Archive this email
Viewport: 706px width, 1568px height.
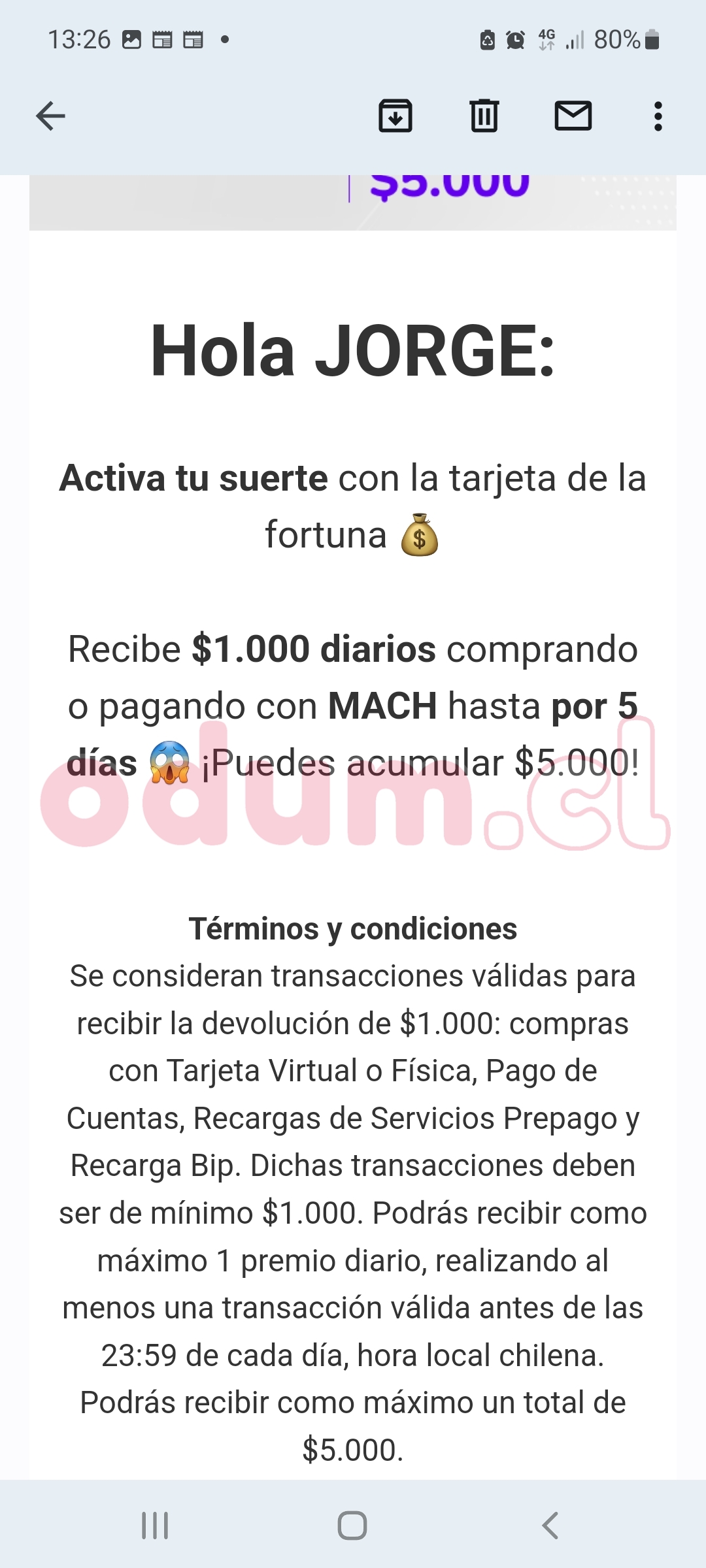(x=395, y=116)
